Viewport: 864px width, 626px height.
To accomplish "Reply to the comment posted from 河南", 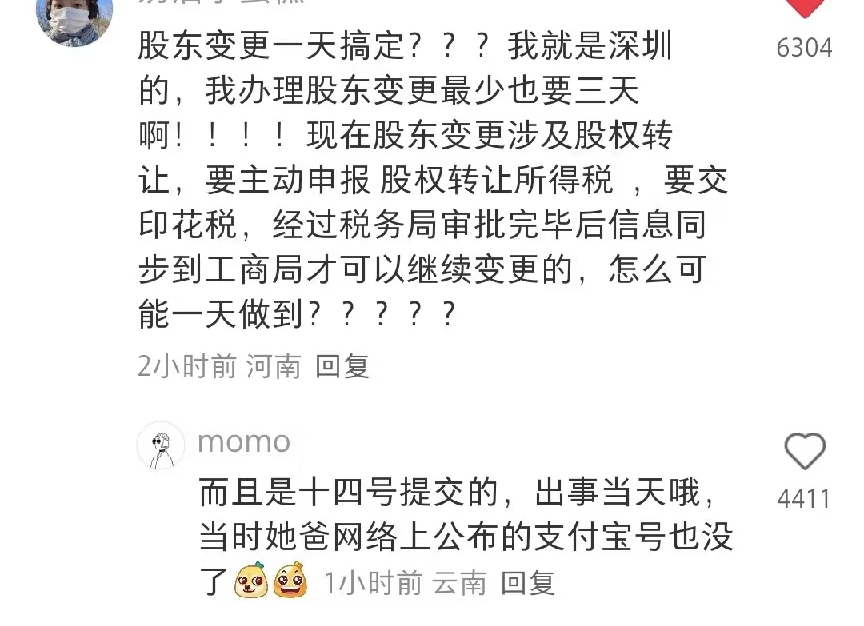I will pos(343,367).
